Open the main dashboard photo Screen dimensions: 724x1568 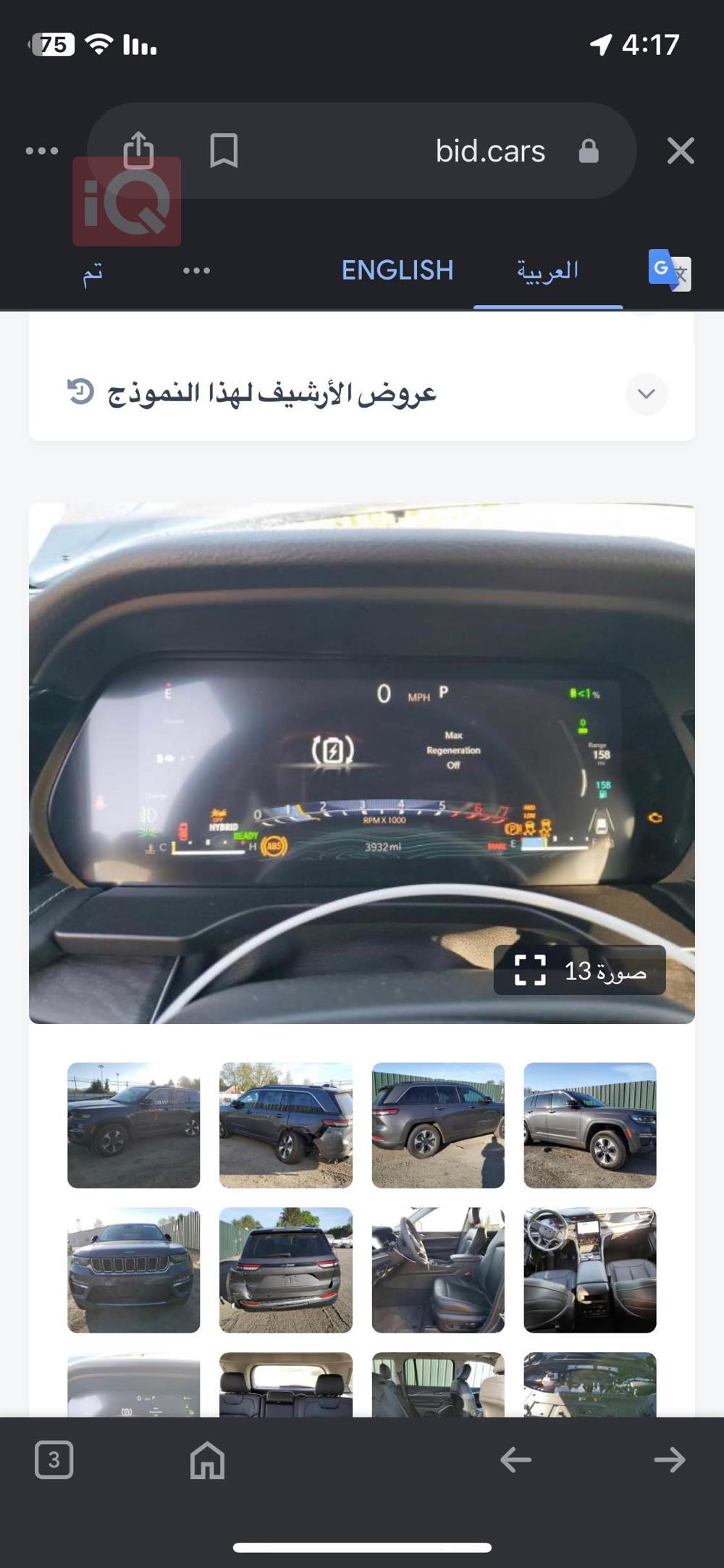pyautogui.click(x=362, y=760)
